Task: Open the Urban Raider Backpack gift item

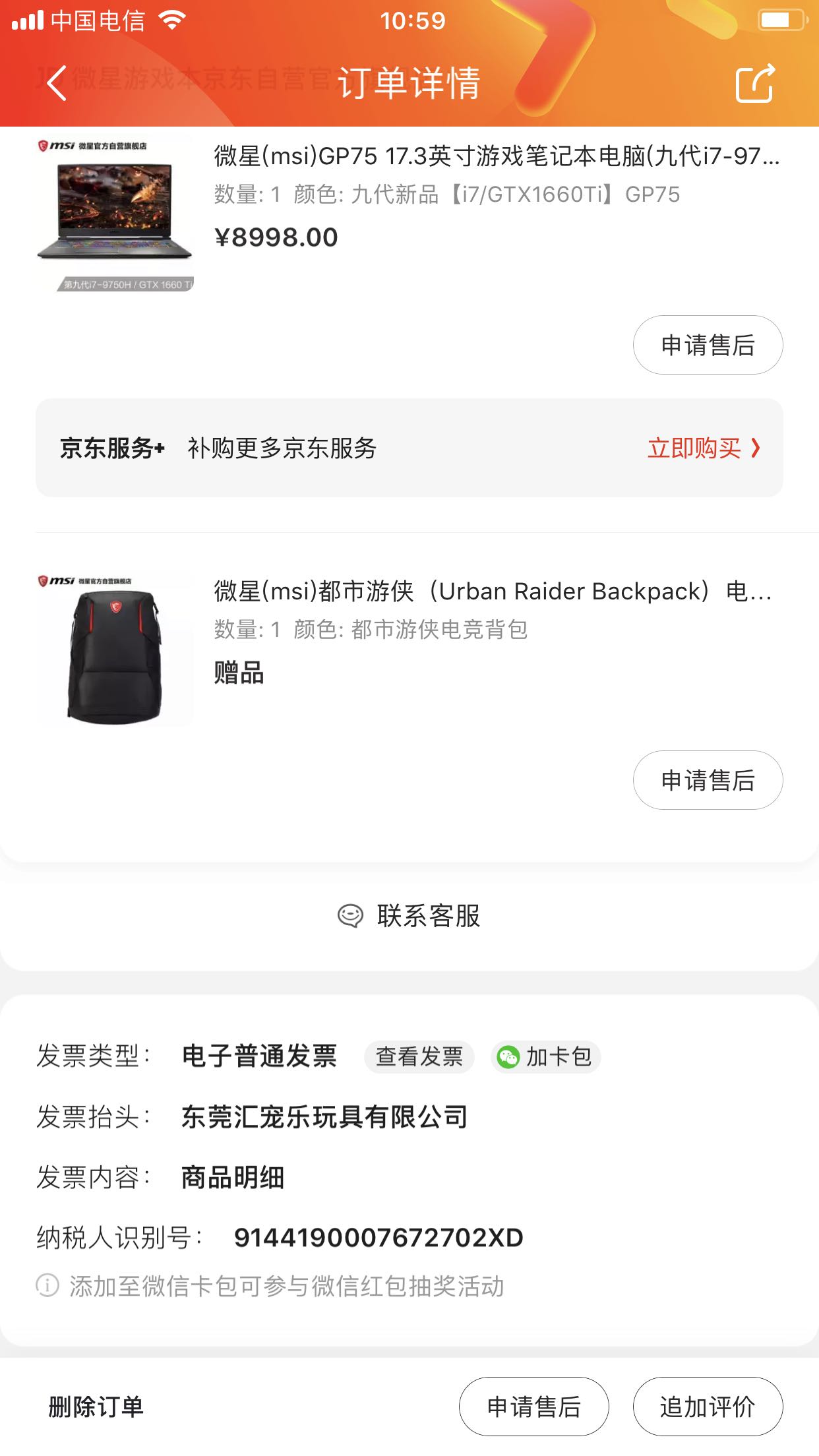Action: point(492,591)
